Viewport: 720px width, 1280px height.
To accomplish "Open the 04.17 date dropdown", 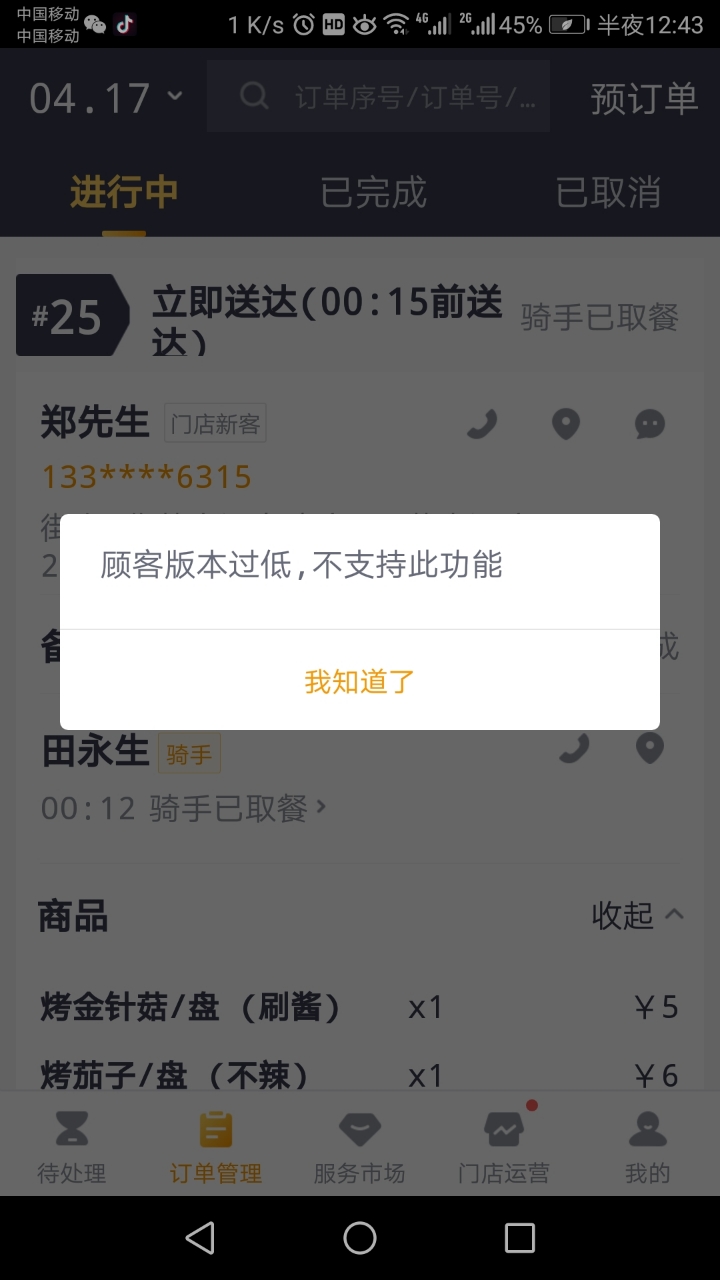I will pyautogui.click(x=106, y=97).
